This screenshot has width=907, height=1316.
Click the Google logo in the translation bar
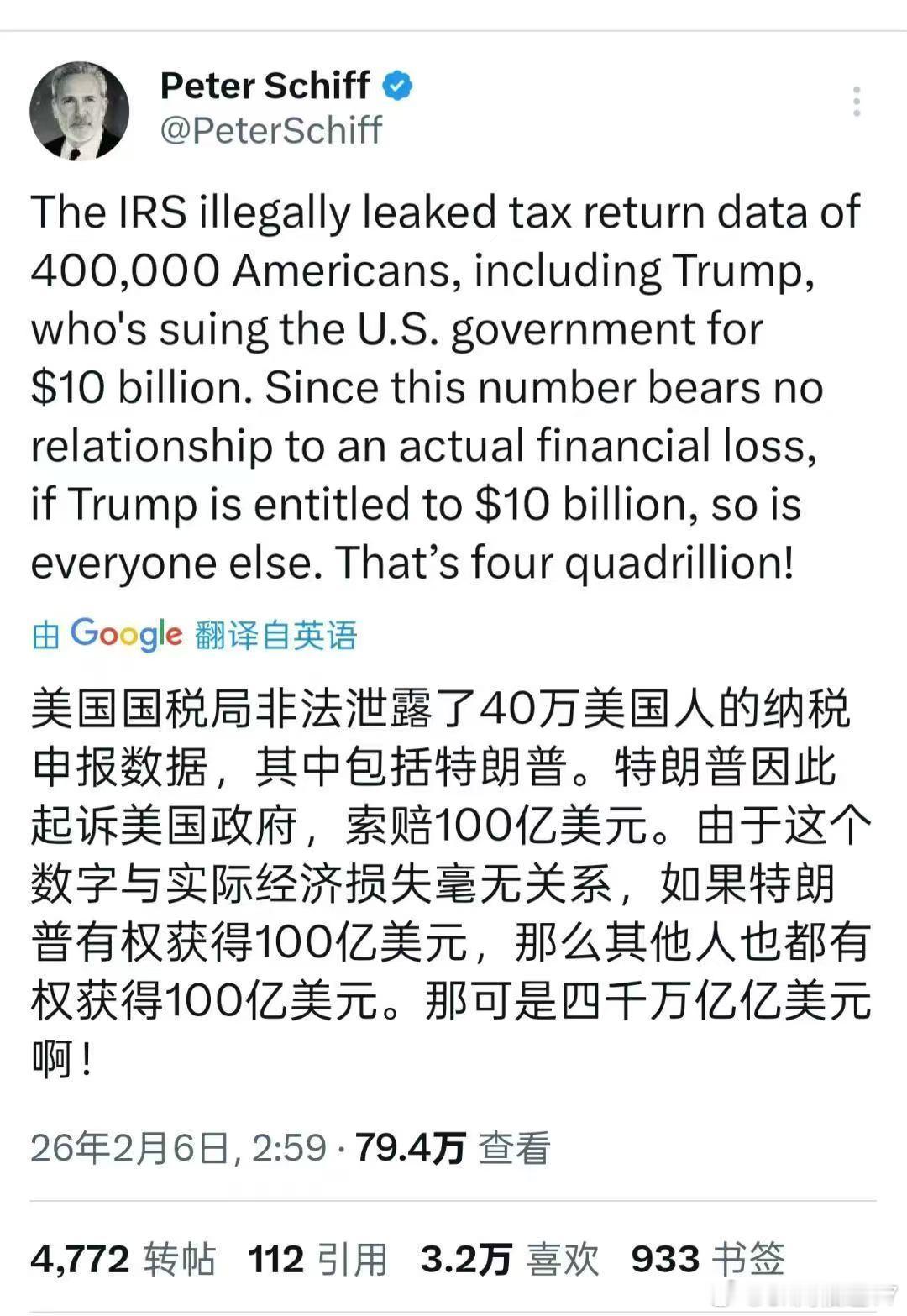click(x=124, y=635)
